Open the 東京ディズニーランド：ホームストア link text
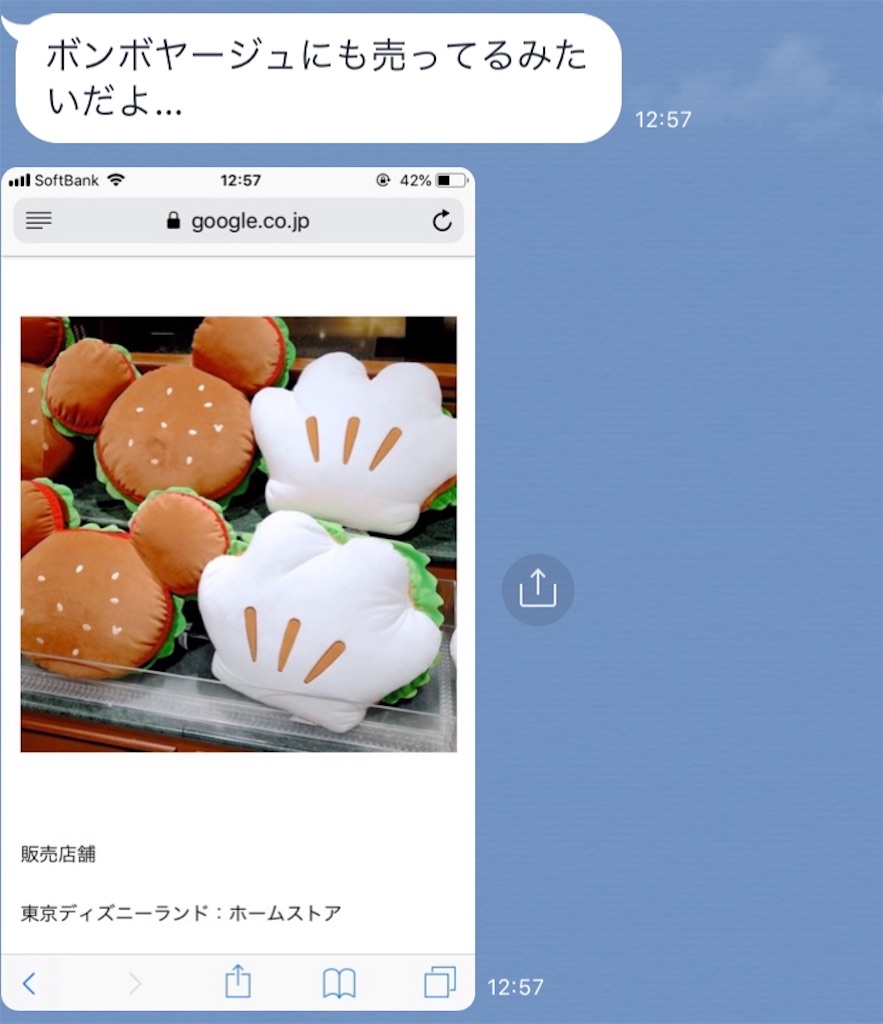The image size is (884, 1024). point(178,912)
